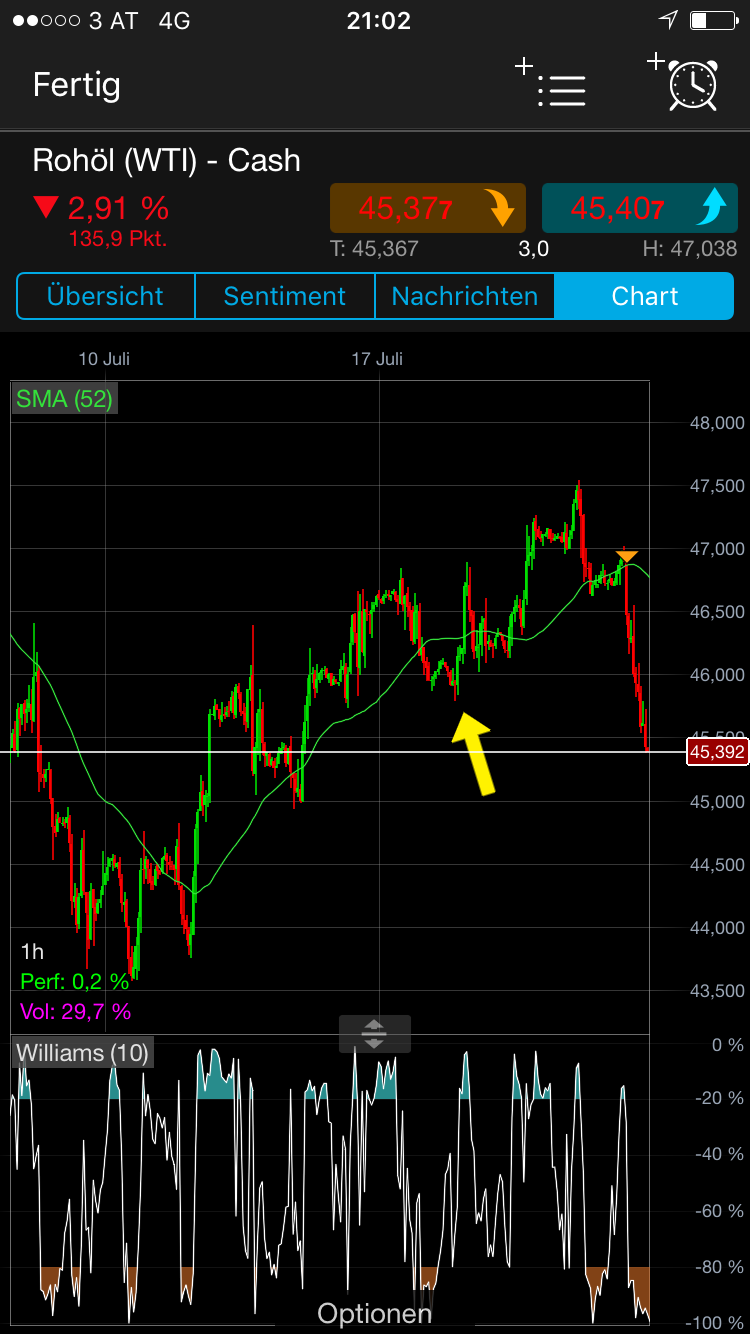Image resolution: width=750 pixels, height=1334 pixels.
Task: Tap the blue buy price arrow icon
Action: [x=713, y=207]
